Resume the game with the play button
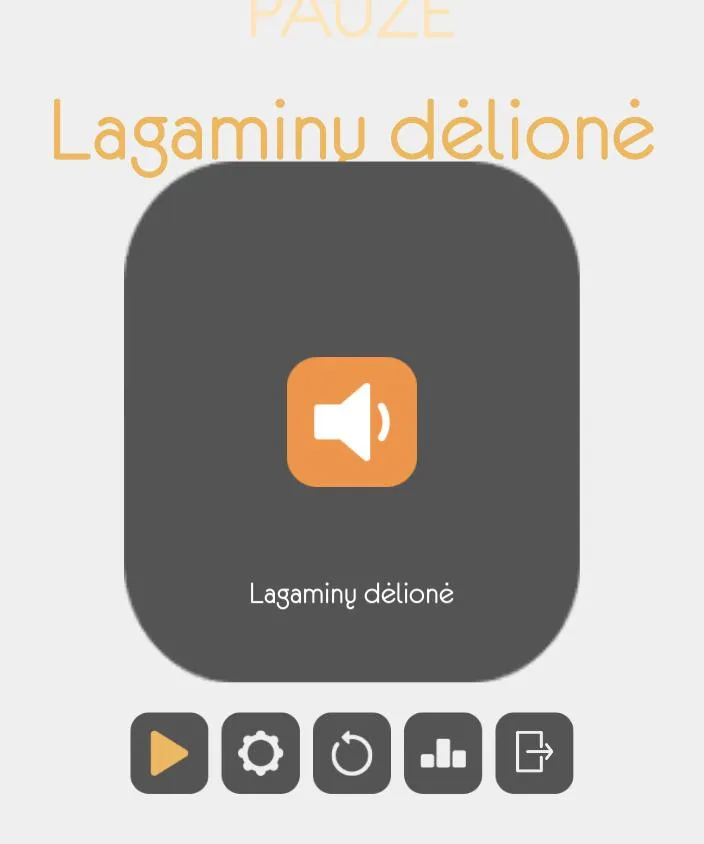Viewport: 704px width, 844px height. coord(169,753)
